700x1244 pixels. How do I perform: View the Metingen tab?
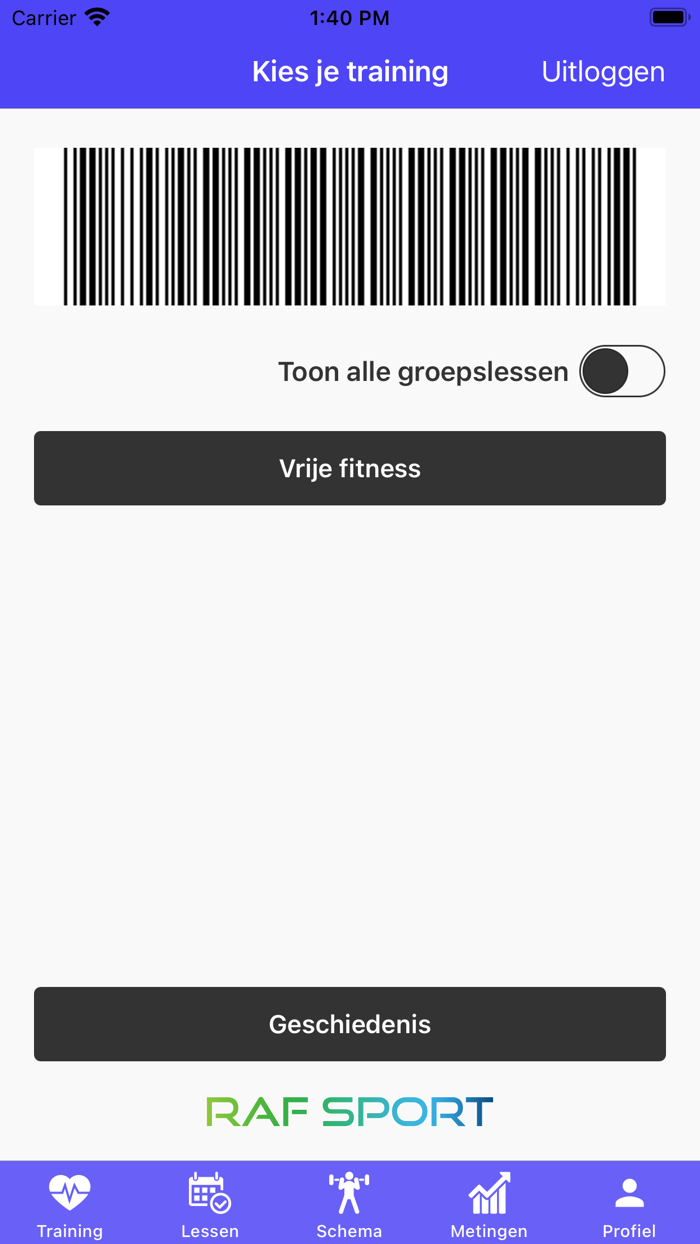[489, 1204]
